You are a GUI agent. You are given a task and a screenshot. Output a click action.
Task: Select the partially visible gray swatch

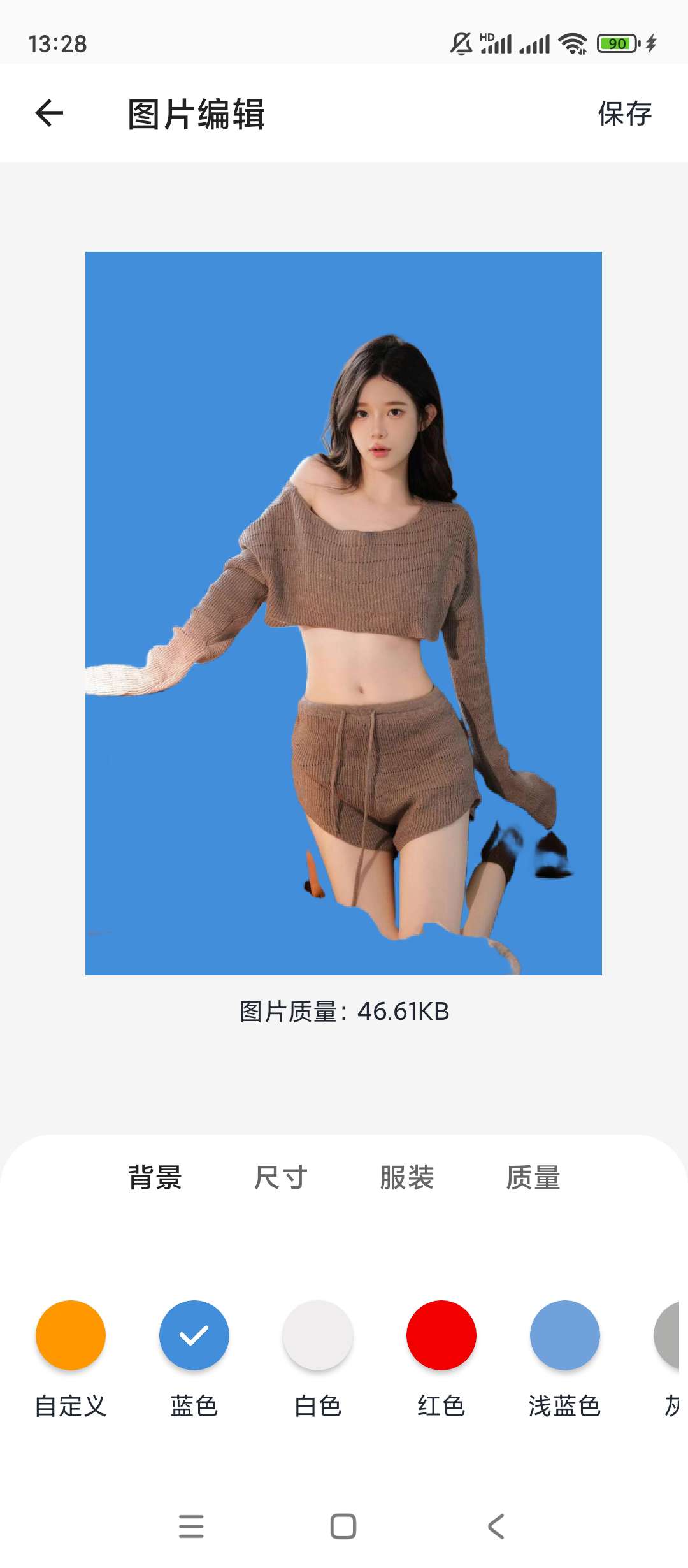671,1335
